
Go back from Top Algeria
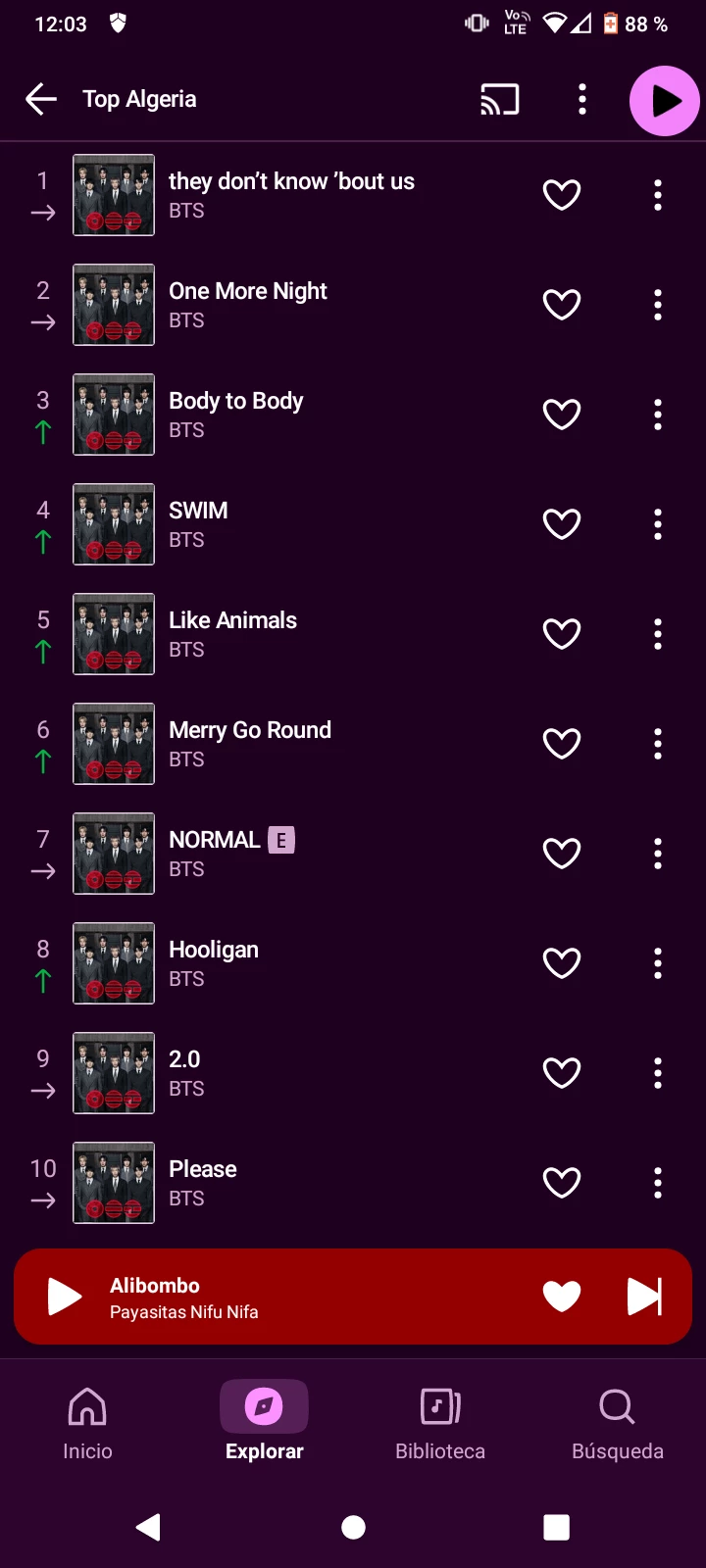click(41, 99)
